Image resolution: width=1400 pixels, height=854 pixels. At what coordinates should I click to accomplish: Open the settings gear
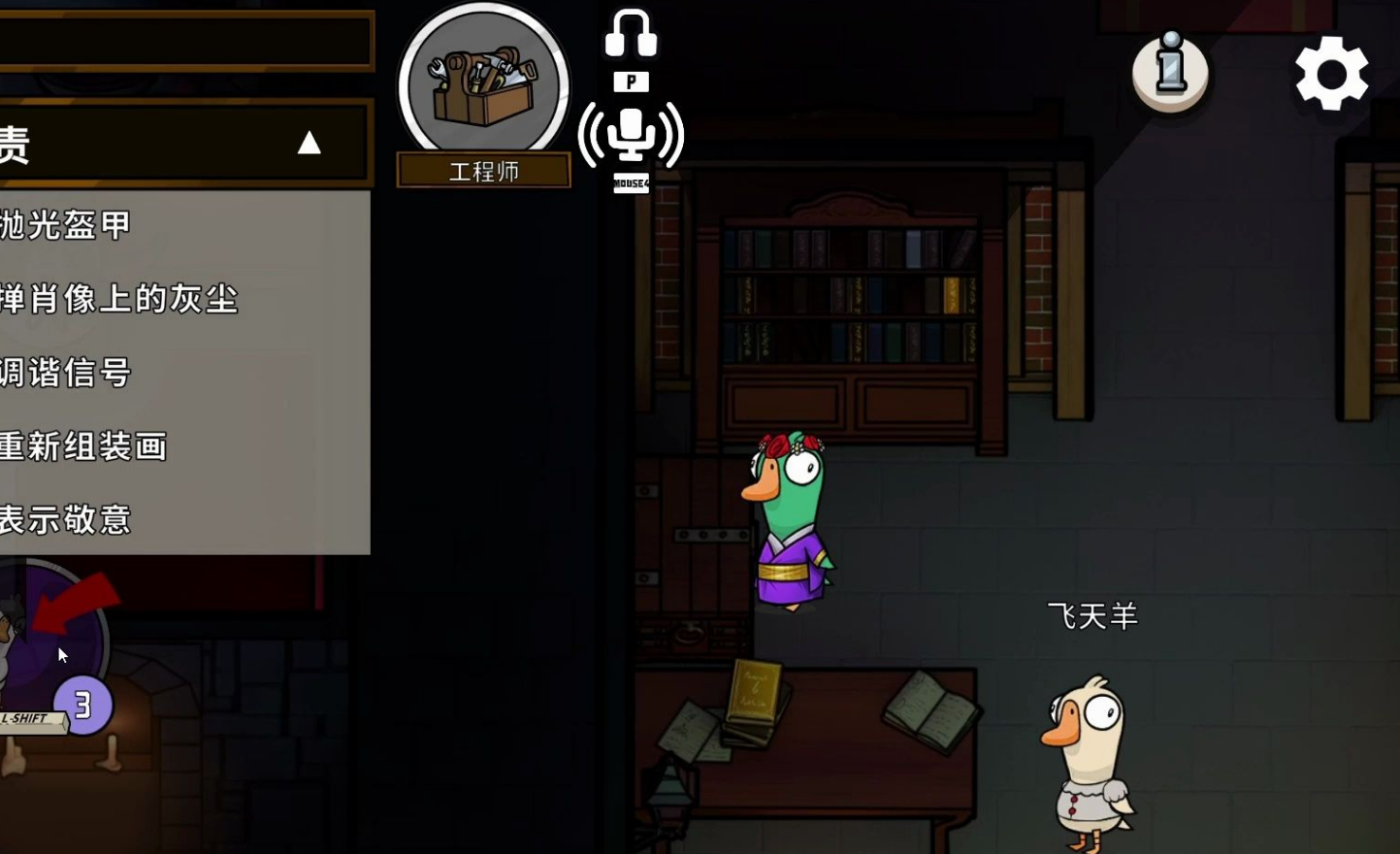pyautogui.click(x=1331, y=74)
